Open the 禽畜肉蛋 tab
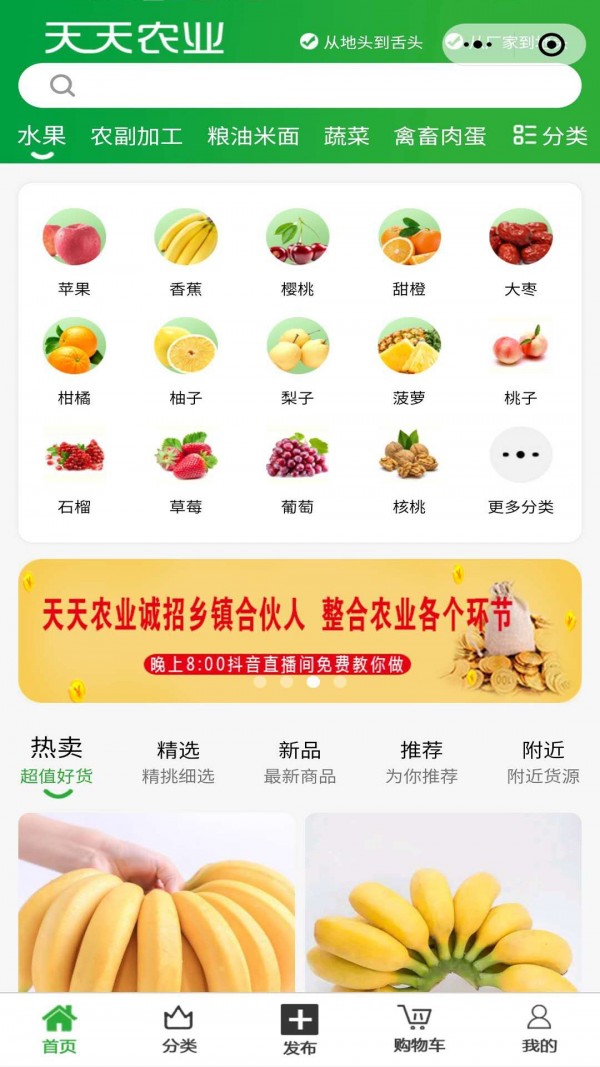This screenshot has height=1067, width=600. coord(440,137)
